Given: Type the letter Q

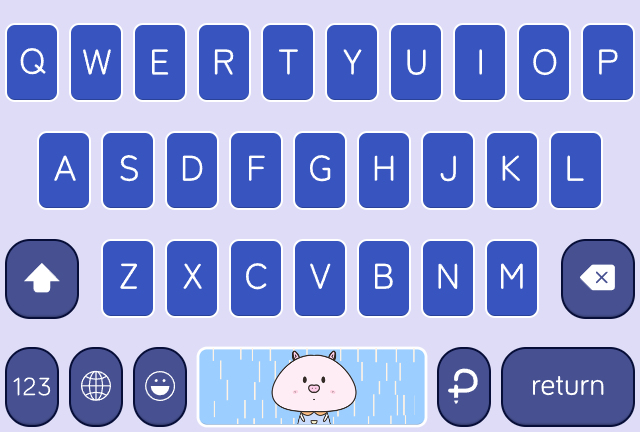Looking at the screenshot, I should (32, 63).
